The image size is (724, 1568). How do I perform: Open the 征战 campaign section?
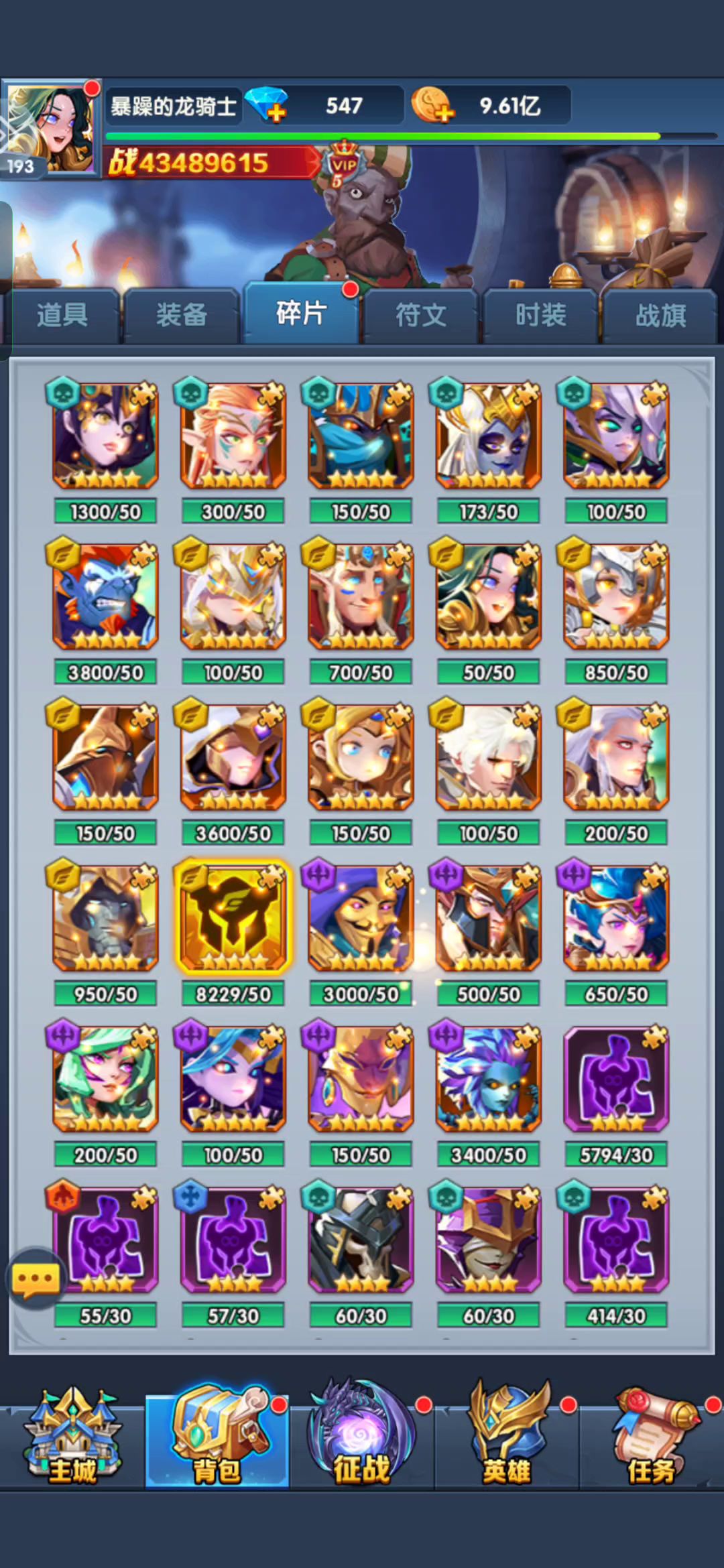362,1434
